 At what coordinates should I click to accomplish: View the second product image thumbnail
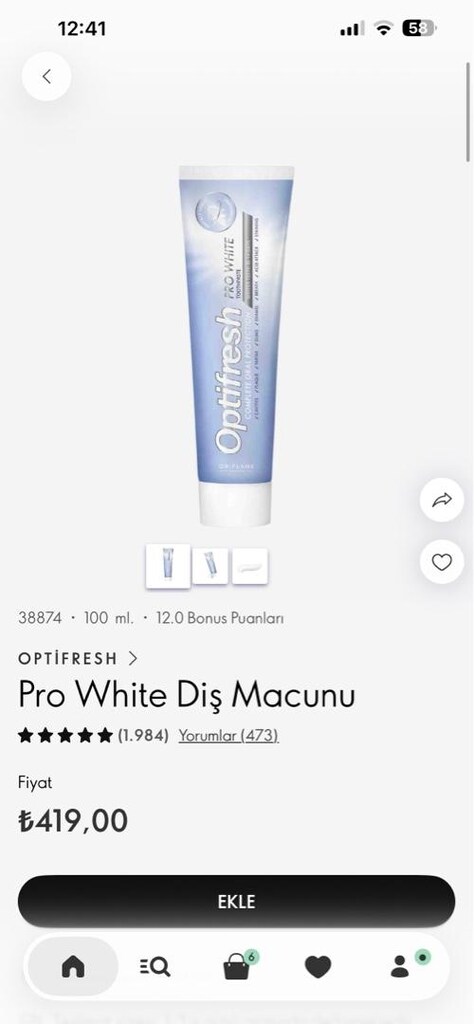tap(210, 566)
